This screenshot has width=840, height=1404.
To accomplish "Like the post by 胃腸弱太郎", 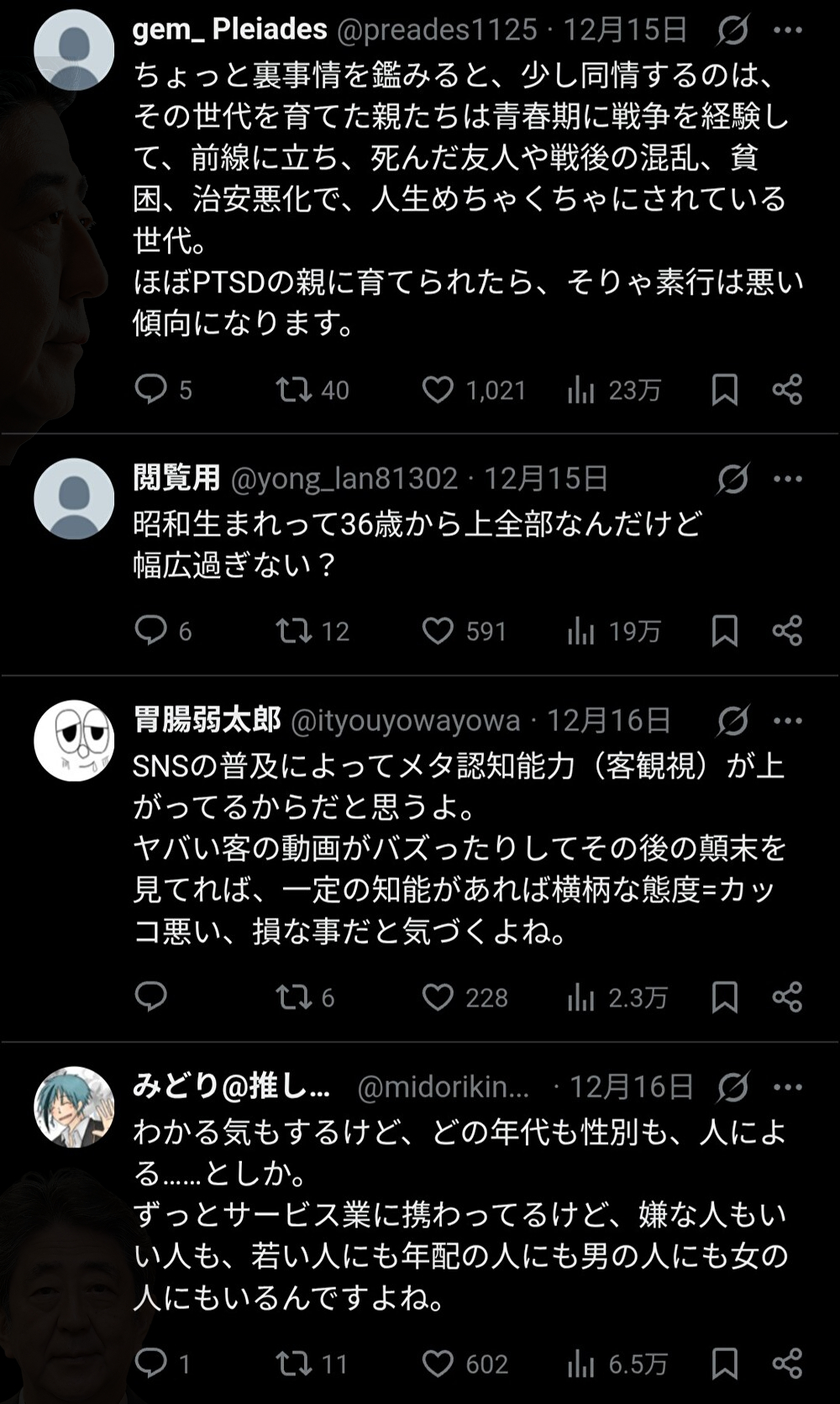I will tap(438, 997).
